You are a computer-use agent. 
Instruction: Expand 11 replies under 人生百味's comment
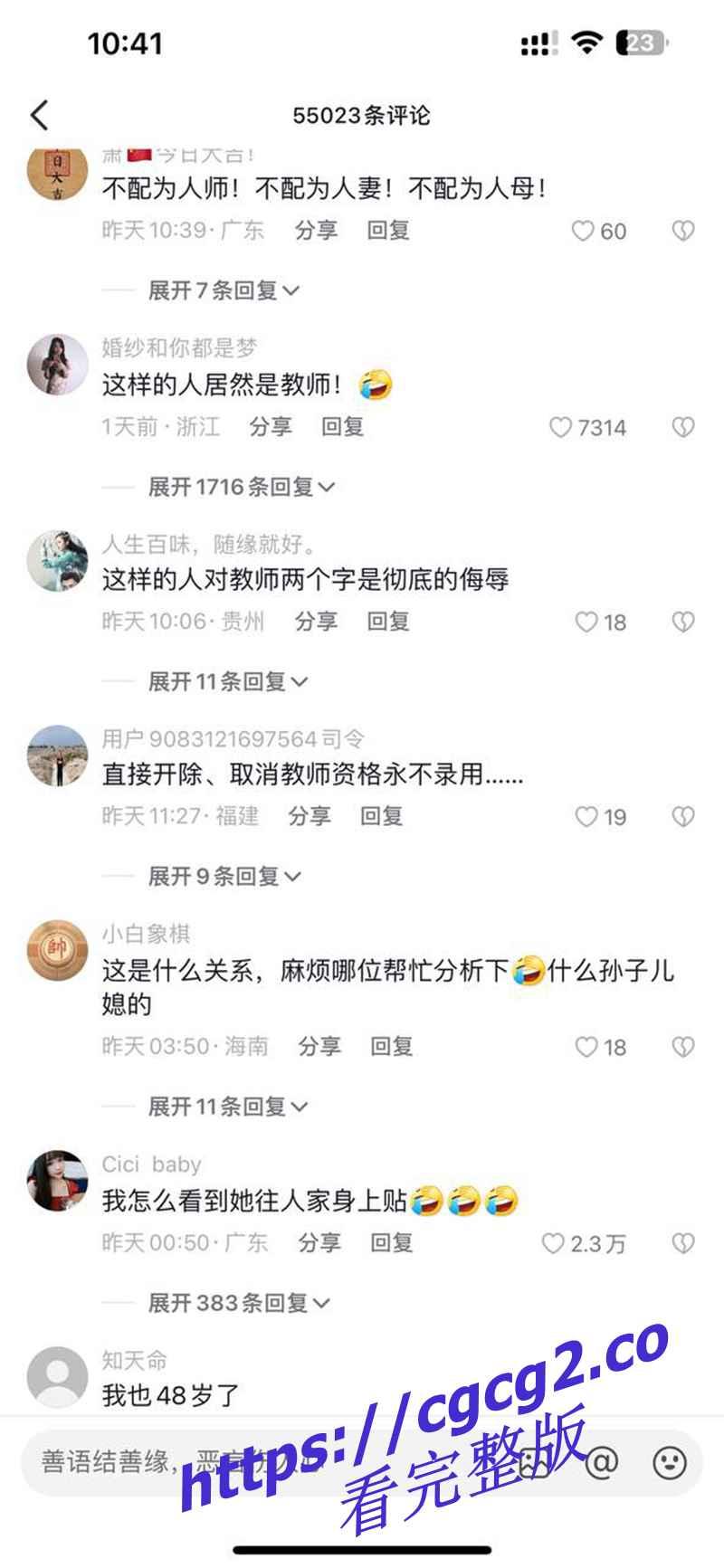point(227,681)
